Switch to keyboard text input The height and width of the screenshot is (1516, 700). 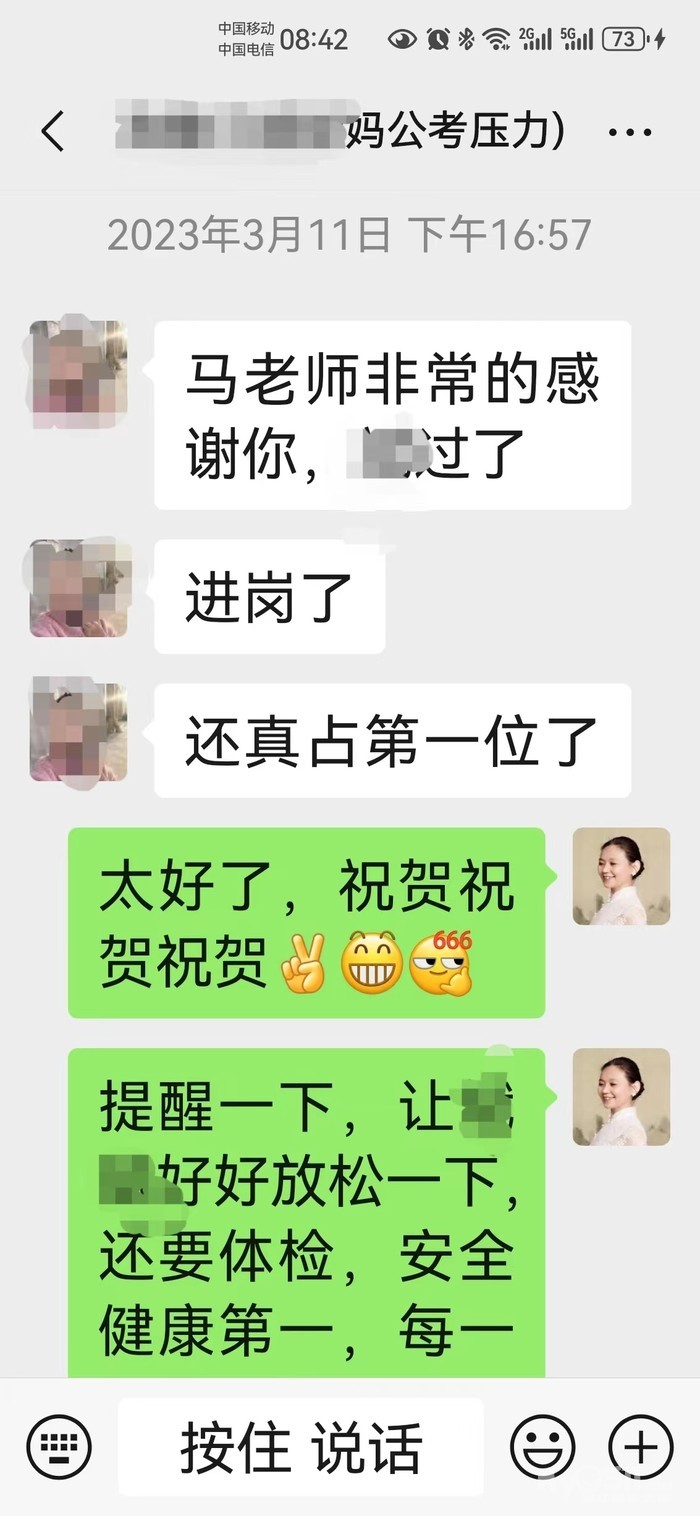point(59,1446)
